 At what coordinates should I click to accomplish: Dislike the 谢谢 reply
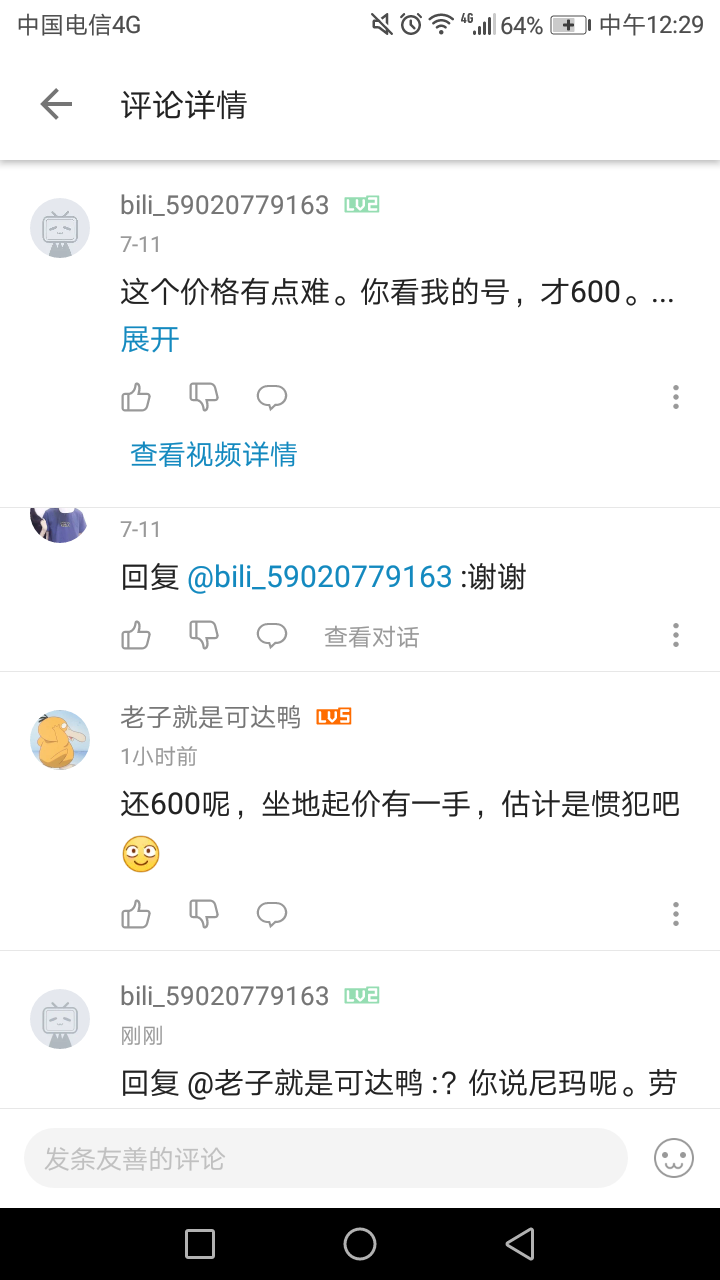pyautogui.click(x=204, y=635)
